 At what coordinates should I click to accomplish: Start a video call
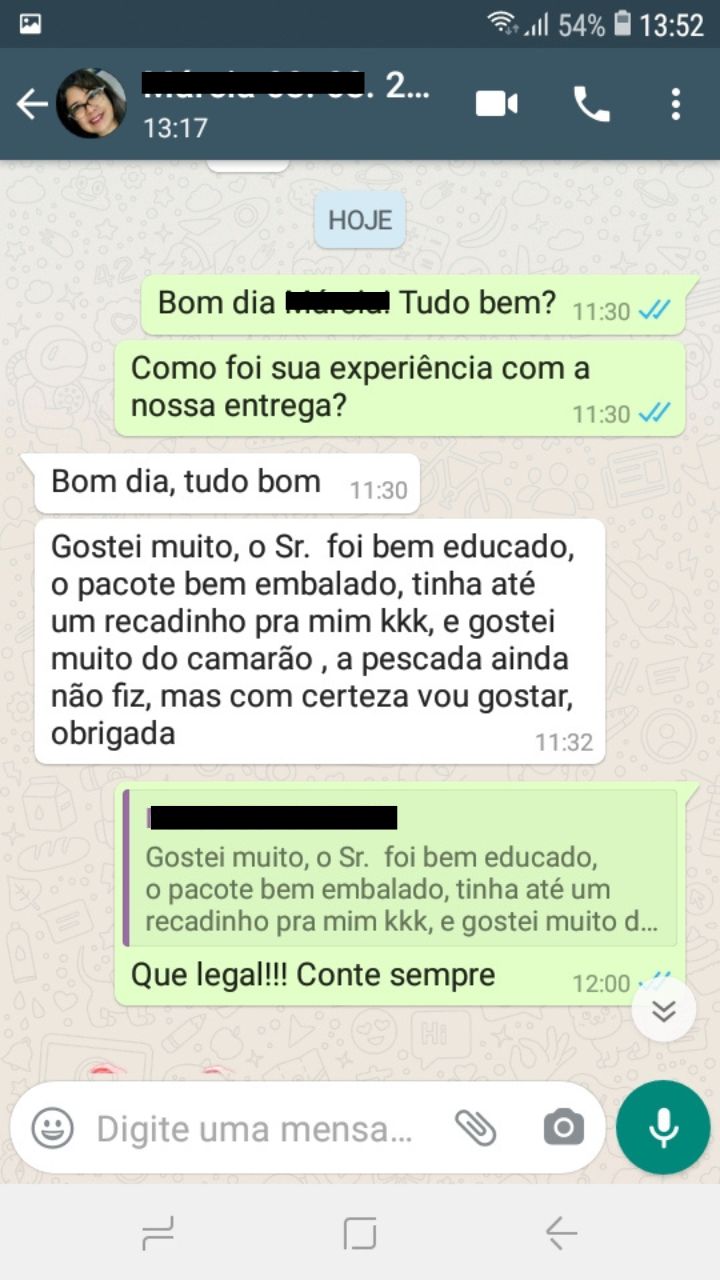pyautogui.click(x=497, y=104)
